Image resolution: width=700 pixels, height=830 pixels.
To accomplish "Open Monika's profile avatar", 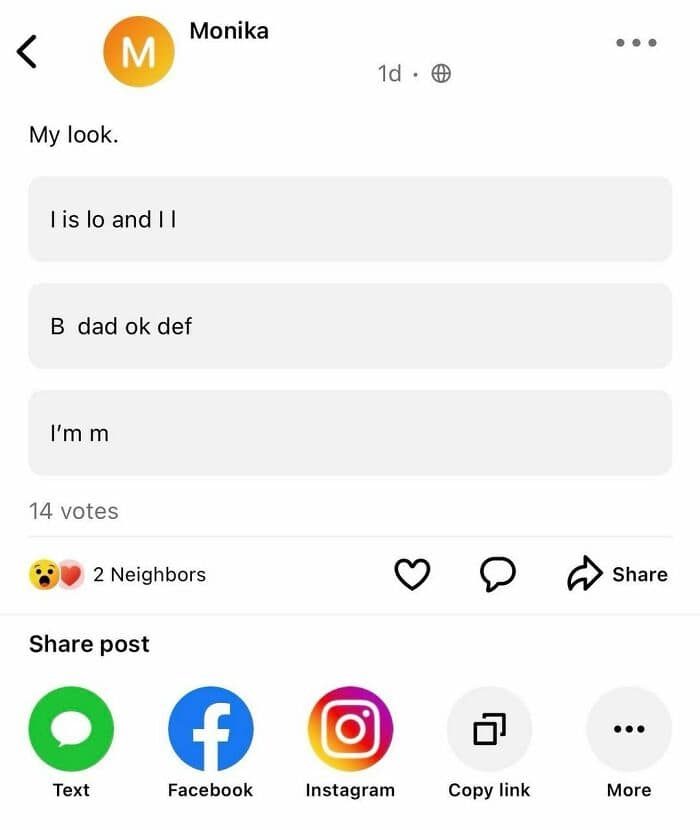I will click(x=138, y=52).
